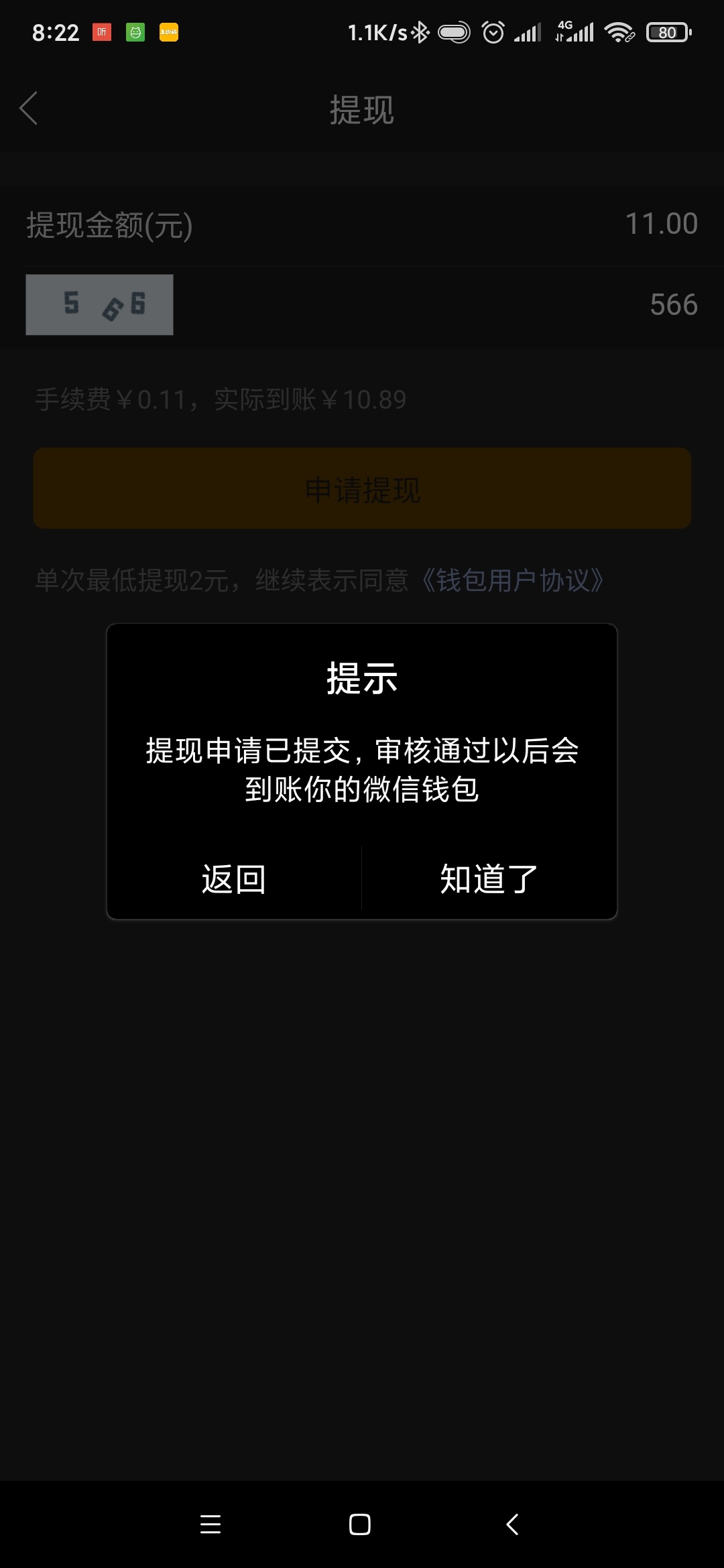Tap 返回 in the dialog
The width and height of the screenshot is (724, 1568).
point(234,878)
